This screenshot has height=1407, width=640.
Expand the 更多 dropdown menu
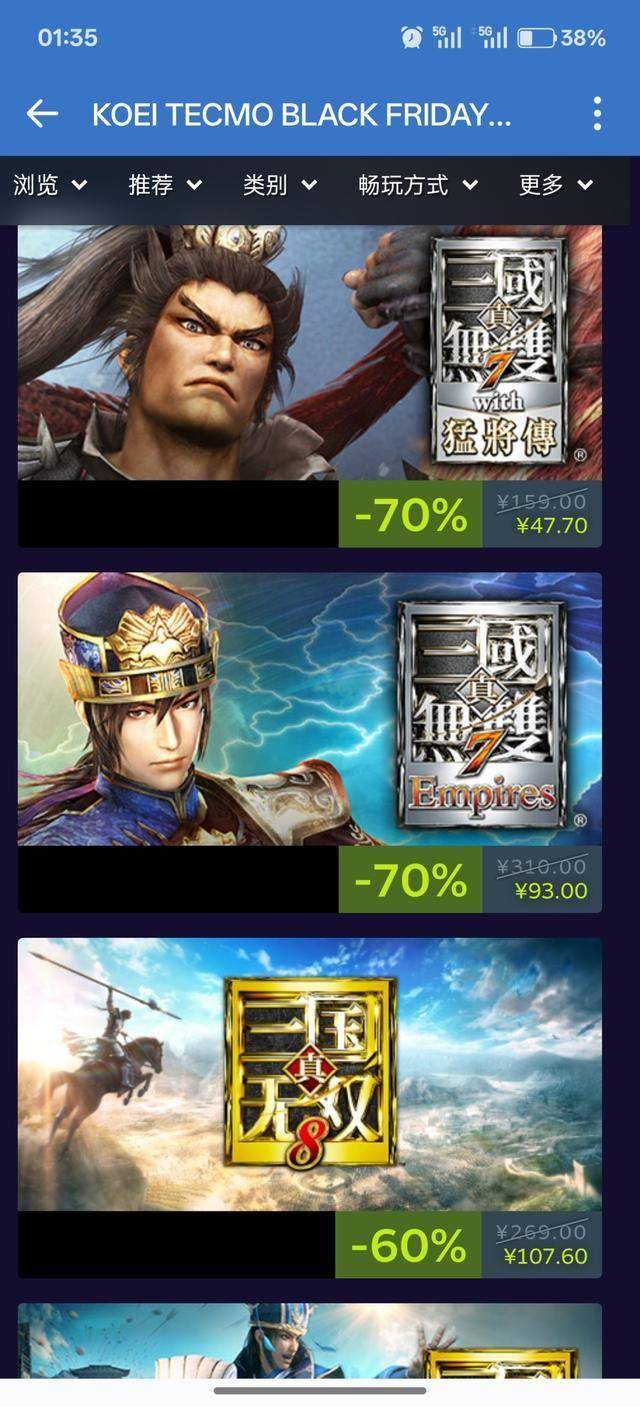[556, 185]
